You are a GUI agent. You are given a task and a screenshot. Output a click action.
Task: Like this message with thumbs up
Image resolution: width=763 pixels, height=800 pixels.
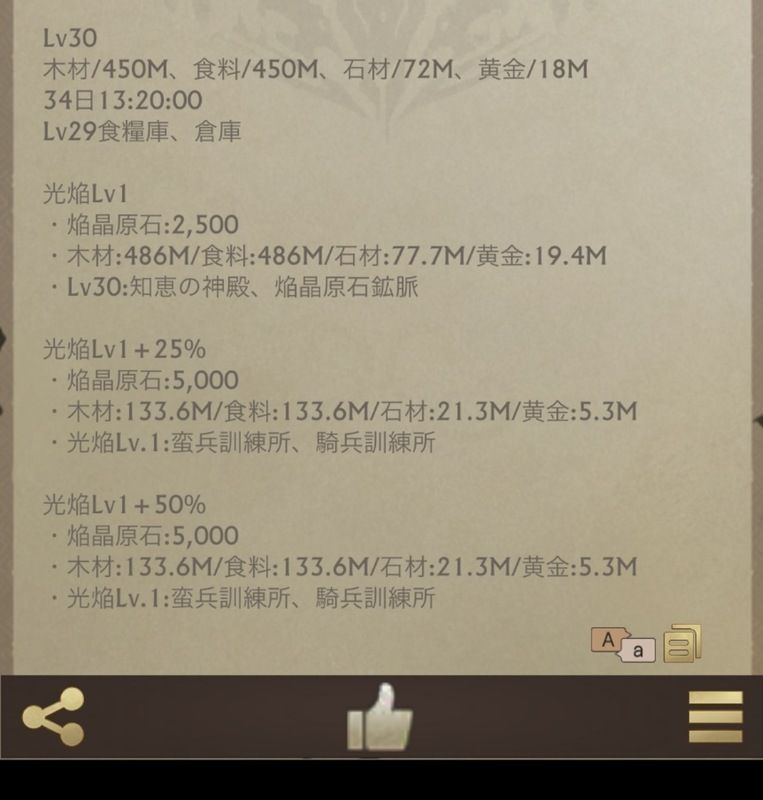coord(379,718)
